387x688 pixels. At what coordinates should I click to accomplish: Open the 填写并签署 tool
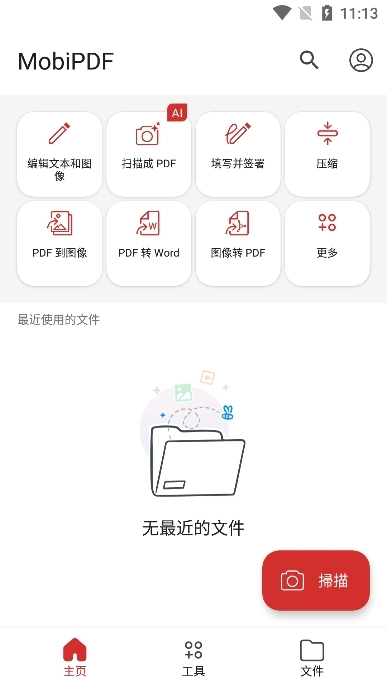click(x=238, y=154)
